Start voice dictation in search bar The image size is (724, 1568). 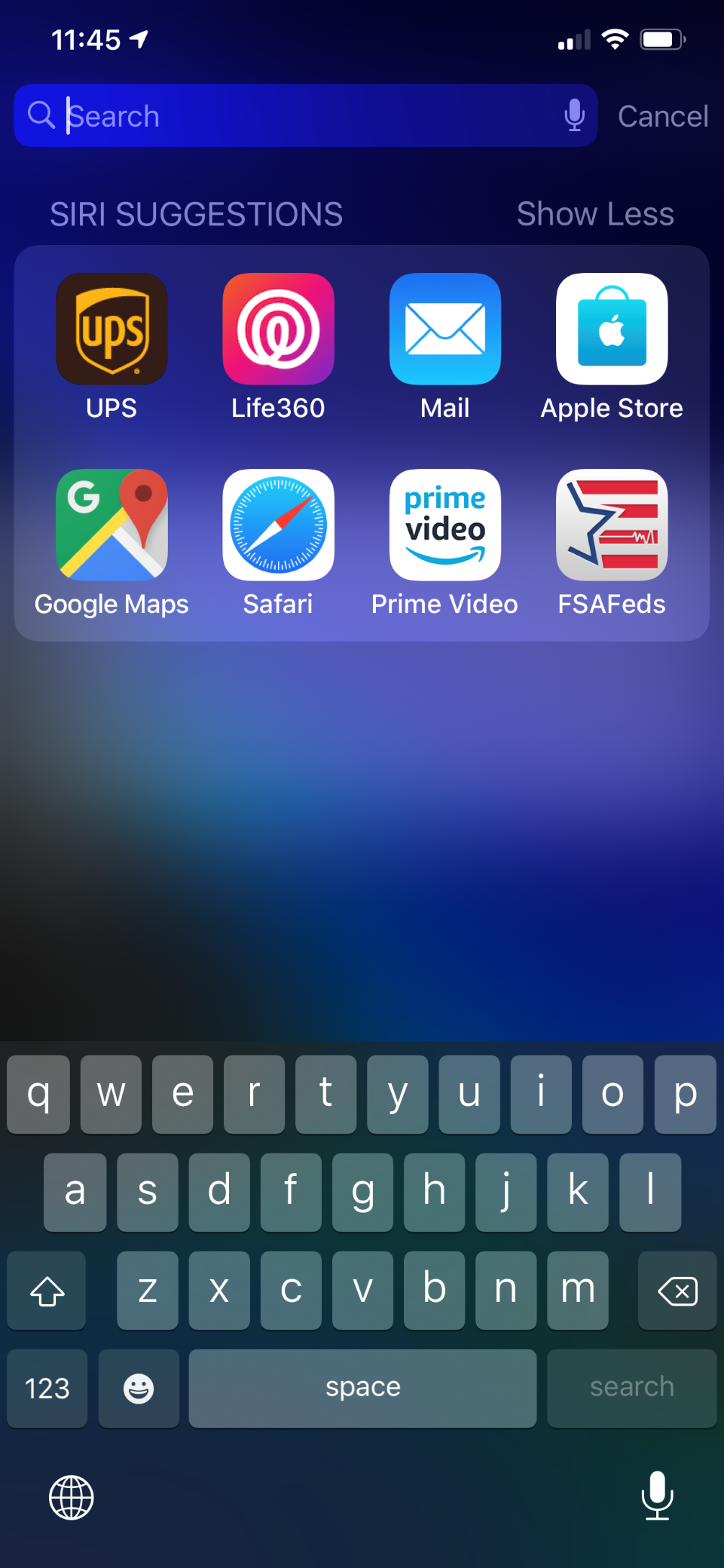(574, 115)
